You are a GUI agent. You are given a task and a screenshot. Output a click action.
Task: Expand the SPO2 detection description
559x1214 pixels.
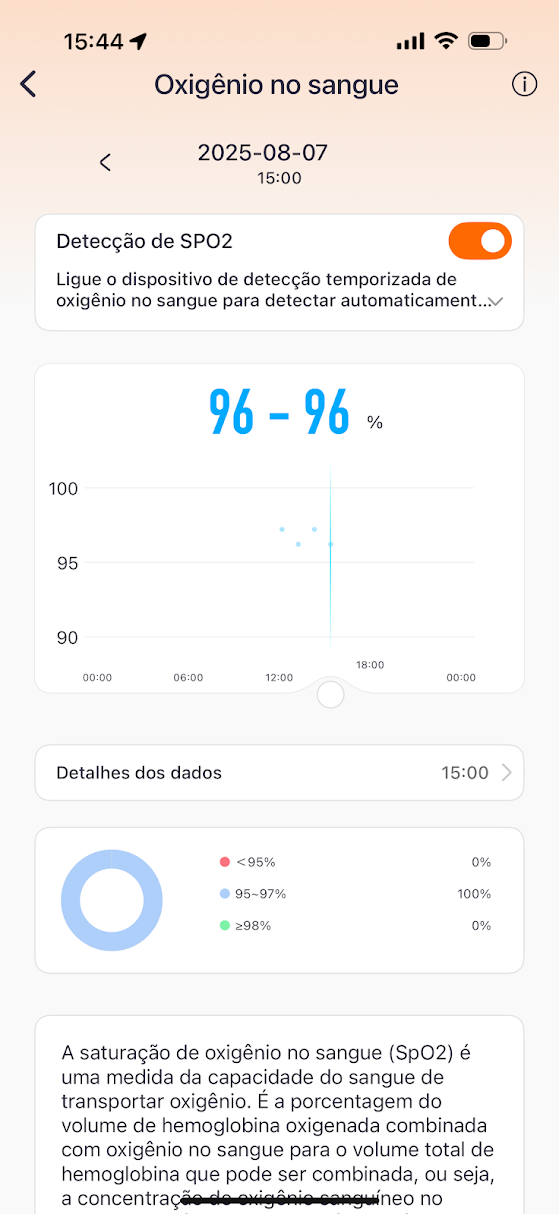496,300
